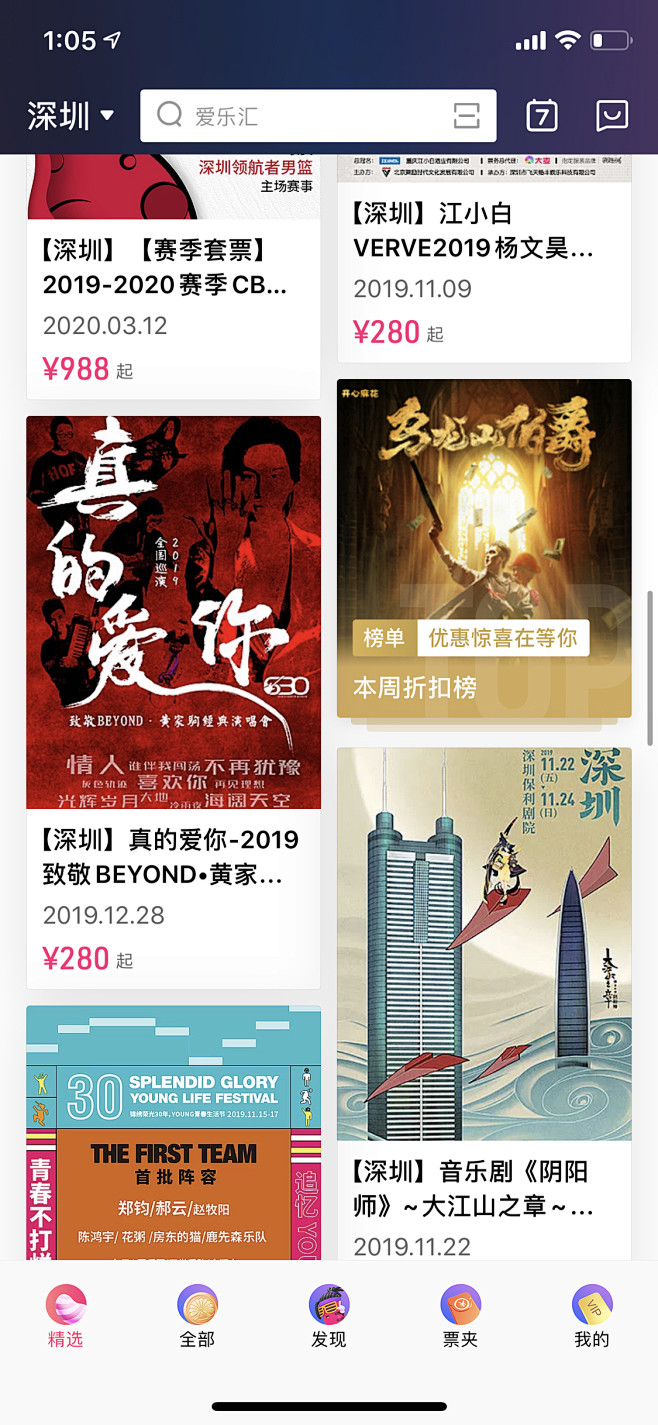
Task: Open the messages icon
Action: [x=611, y=116]
